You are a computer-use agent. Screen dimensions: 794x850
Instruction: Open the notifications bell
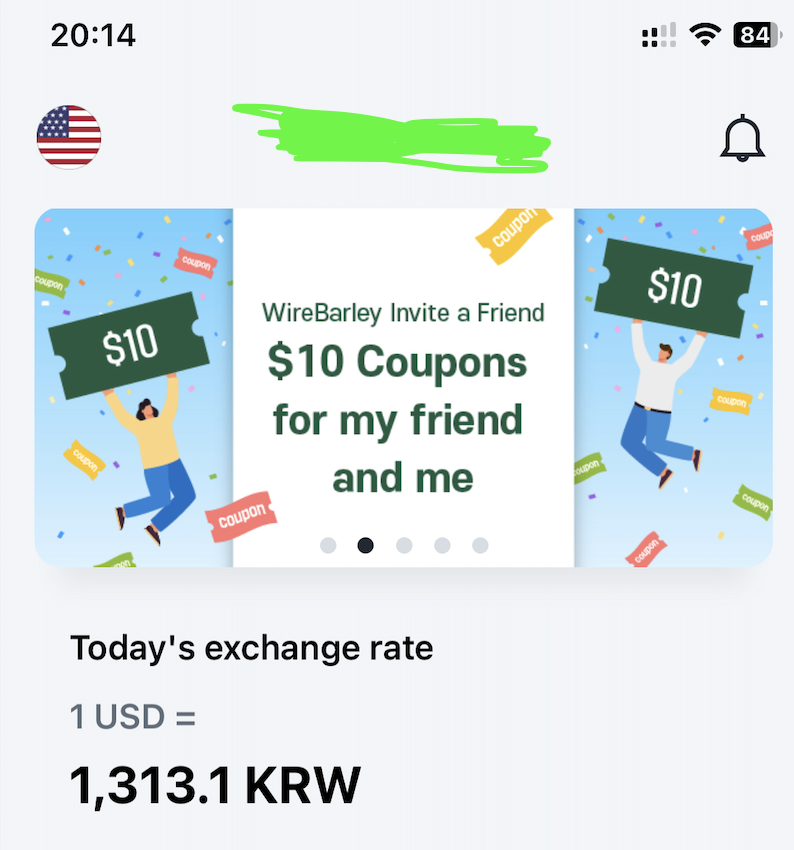point(742,137)
